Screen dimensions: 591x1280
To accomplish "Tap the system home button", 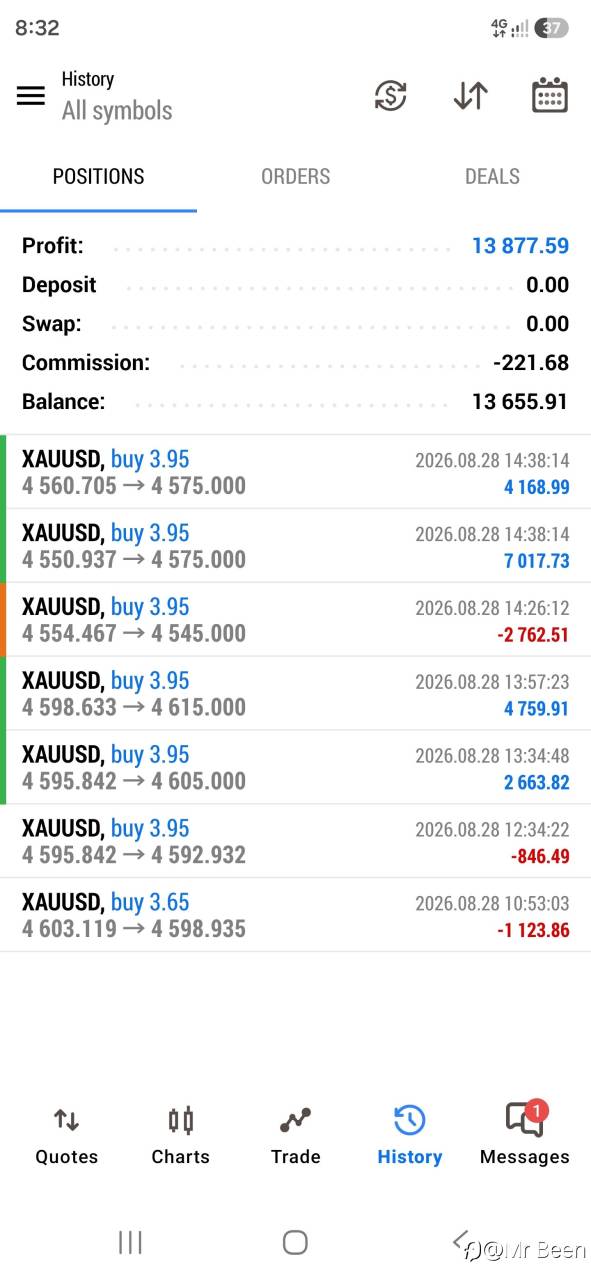I will tap(295, 1242).
